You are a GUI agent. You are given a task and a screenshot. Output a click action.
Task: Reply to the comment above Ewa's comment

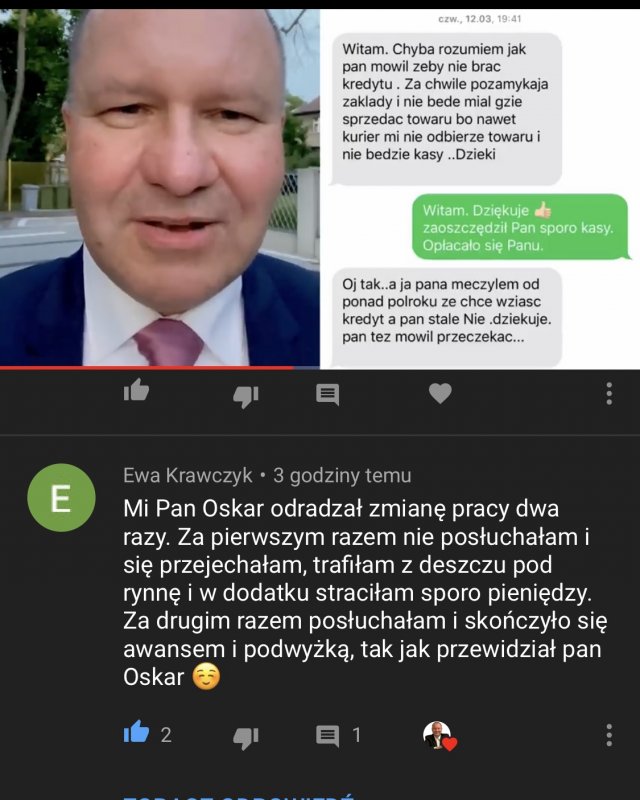[327, 394]
